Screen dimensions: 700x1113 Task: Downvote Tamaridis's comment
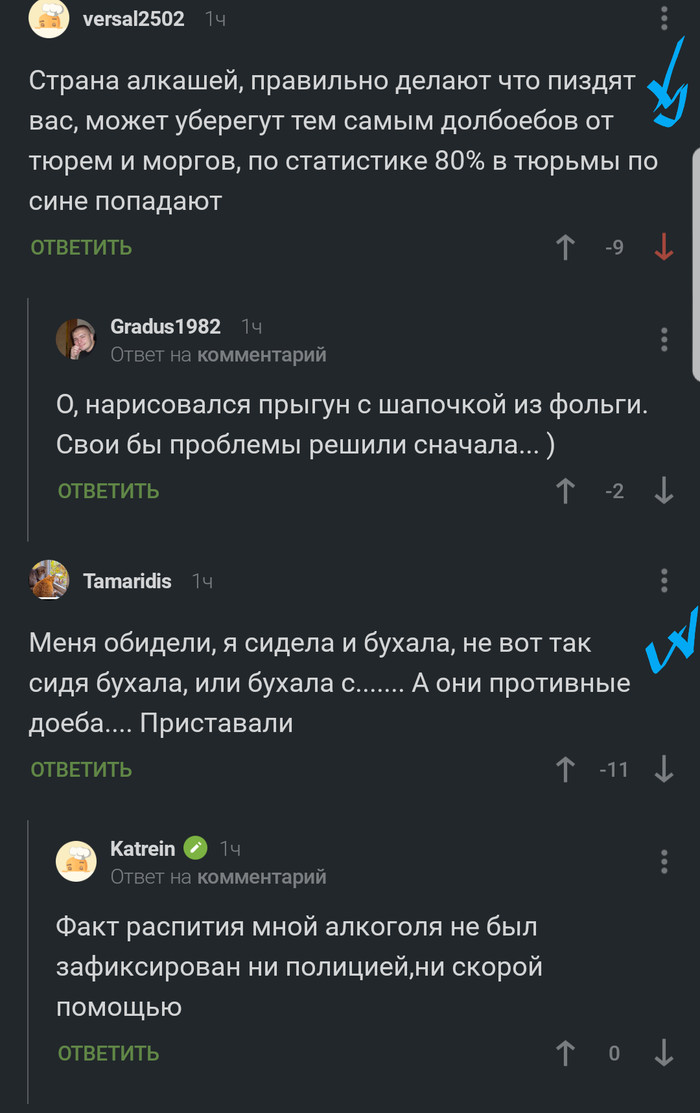click(x=663, y=769)
